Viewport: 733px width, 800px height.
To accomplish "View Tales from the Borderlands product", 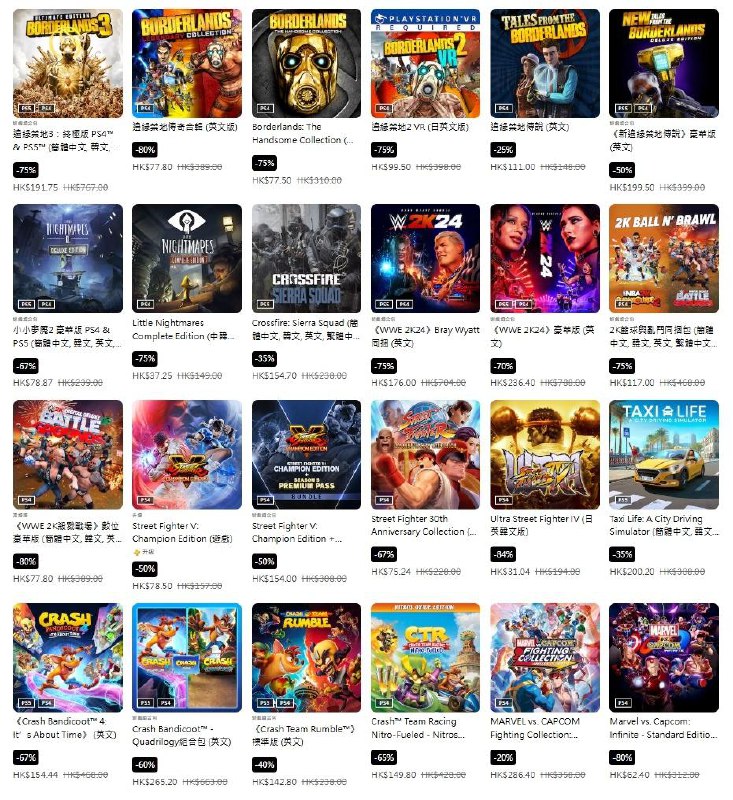I will pos(545,63).
